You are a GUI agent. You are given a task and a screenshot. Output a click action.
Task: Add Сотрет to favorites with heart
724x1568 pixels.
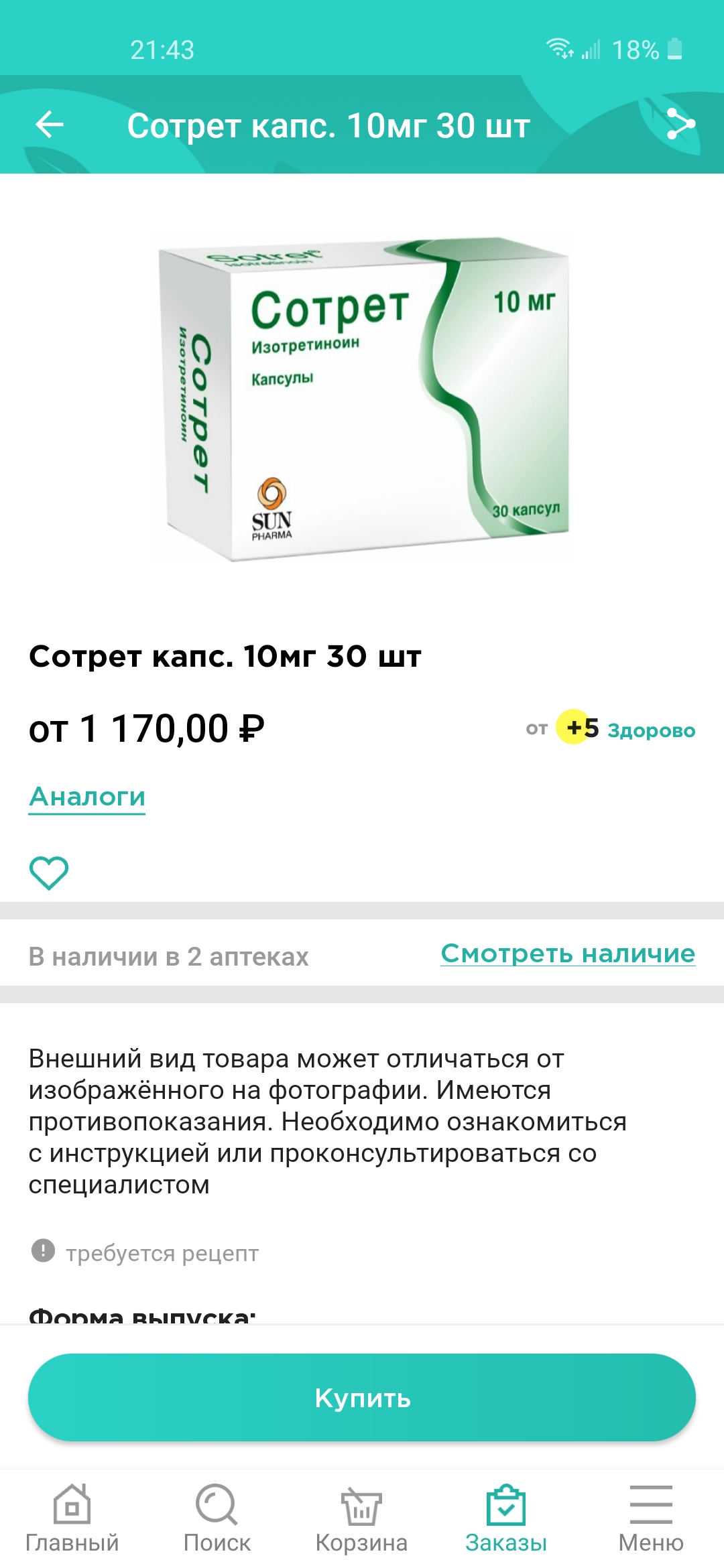[49, 872]
